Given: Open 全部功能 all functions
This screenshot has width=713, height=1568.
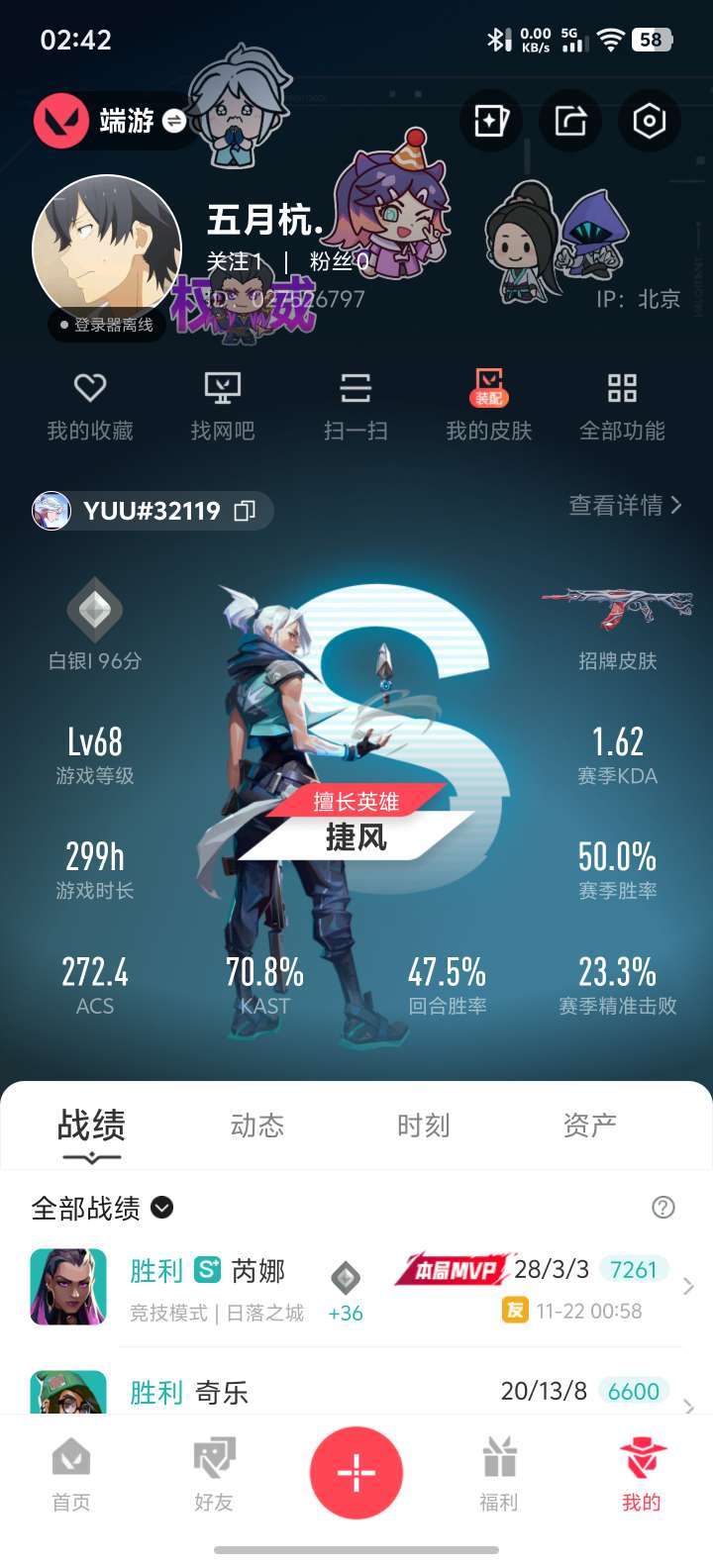Looking at the screenshot, I should pos(622,406).
